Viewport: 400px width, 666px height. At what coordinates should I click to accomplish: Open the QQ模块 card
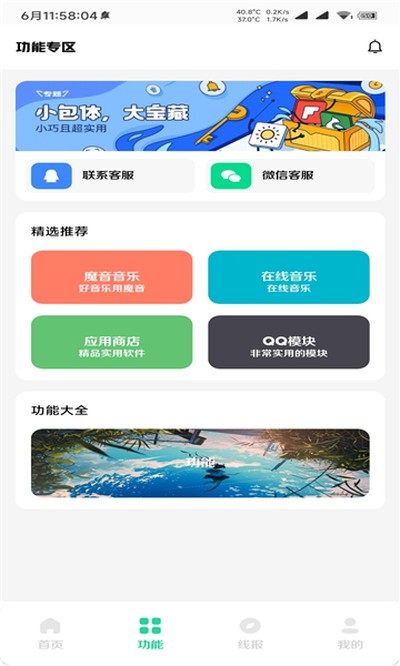(289, 342)
